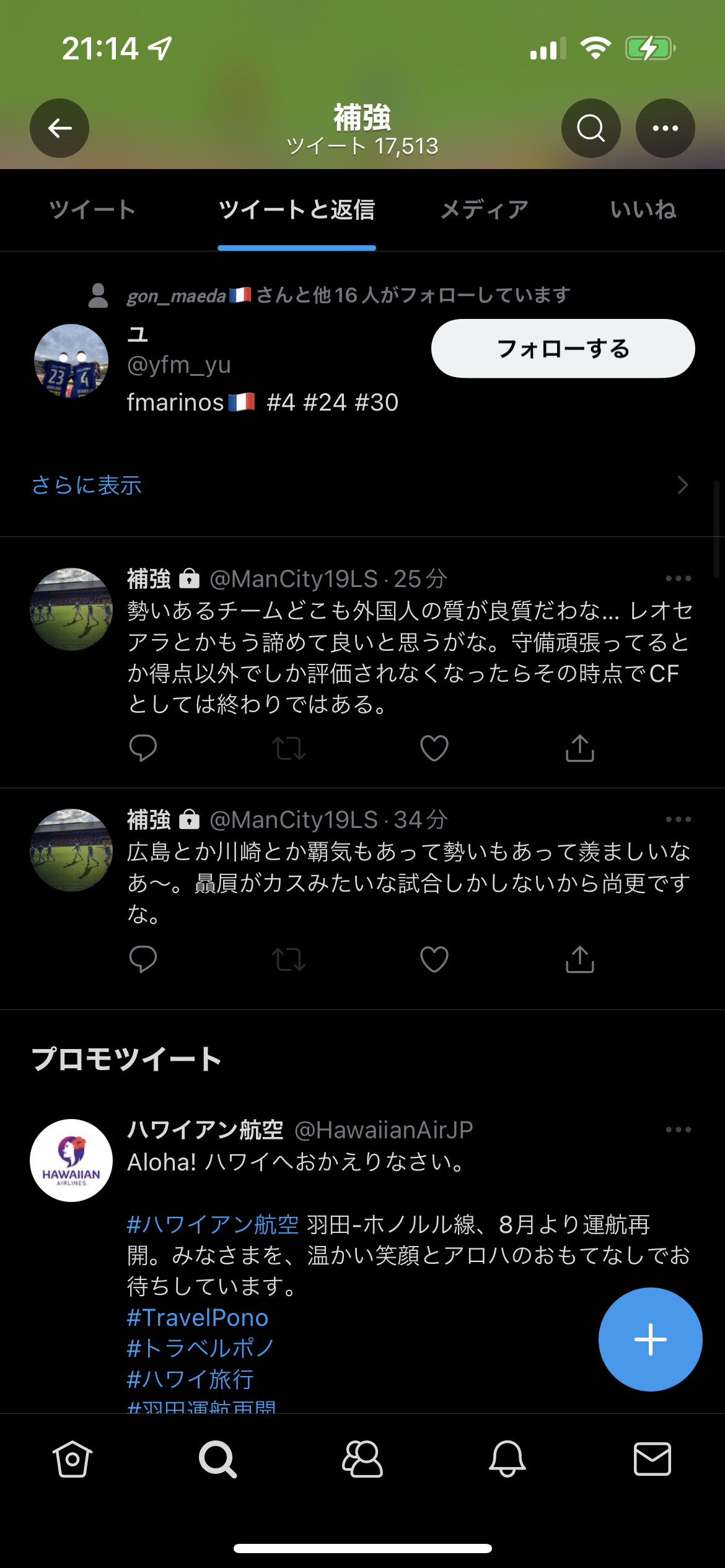Open more options for the 25分 tweet
The height and width of the screenshot is (1568, 725).
678,578
